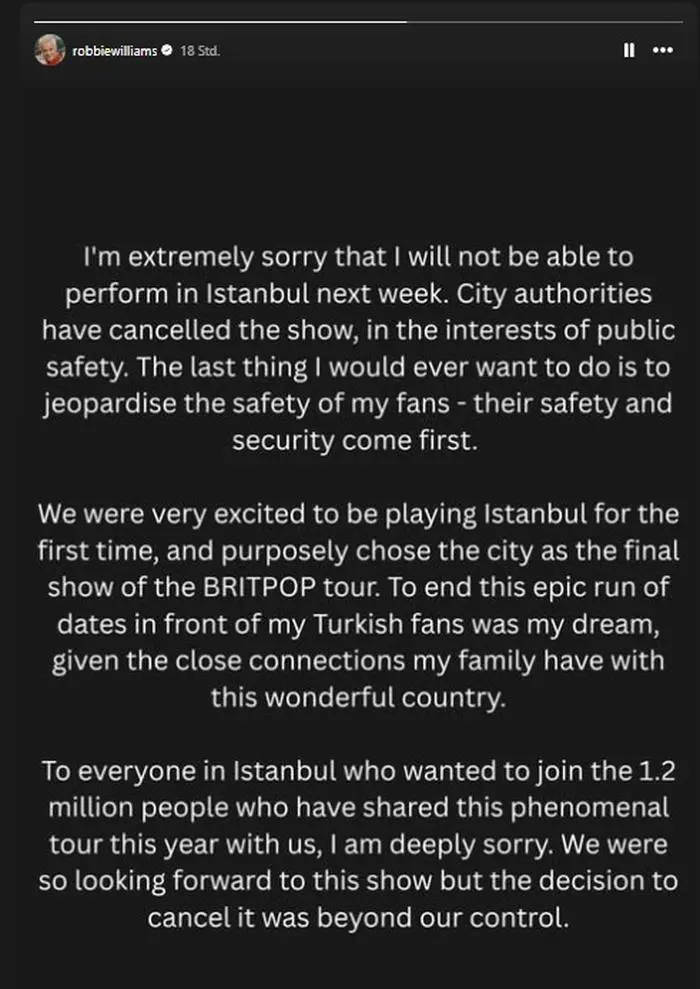Pause the story playback
The width and height of the screenshot is (700, 989).
[x=629, y=50]
